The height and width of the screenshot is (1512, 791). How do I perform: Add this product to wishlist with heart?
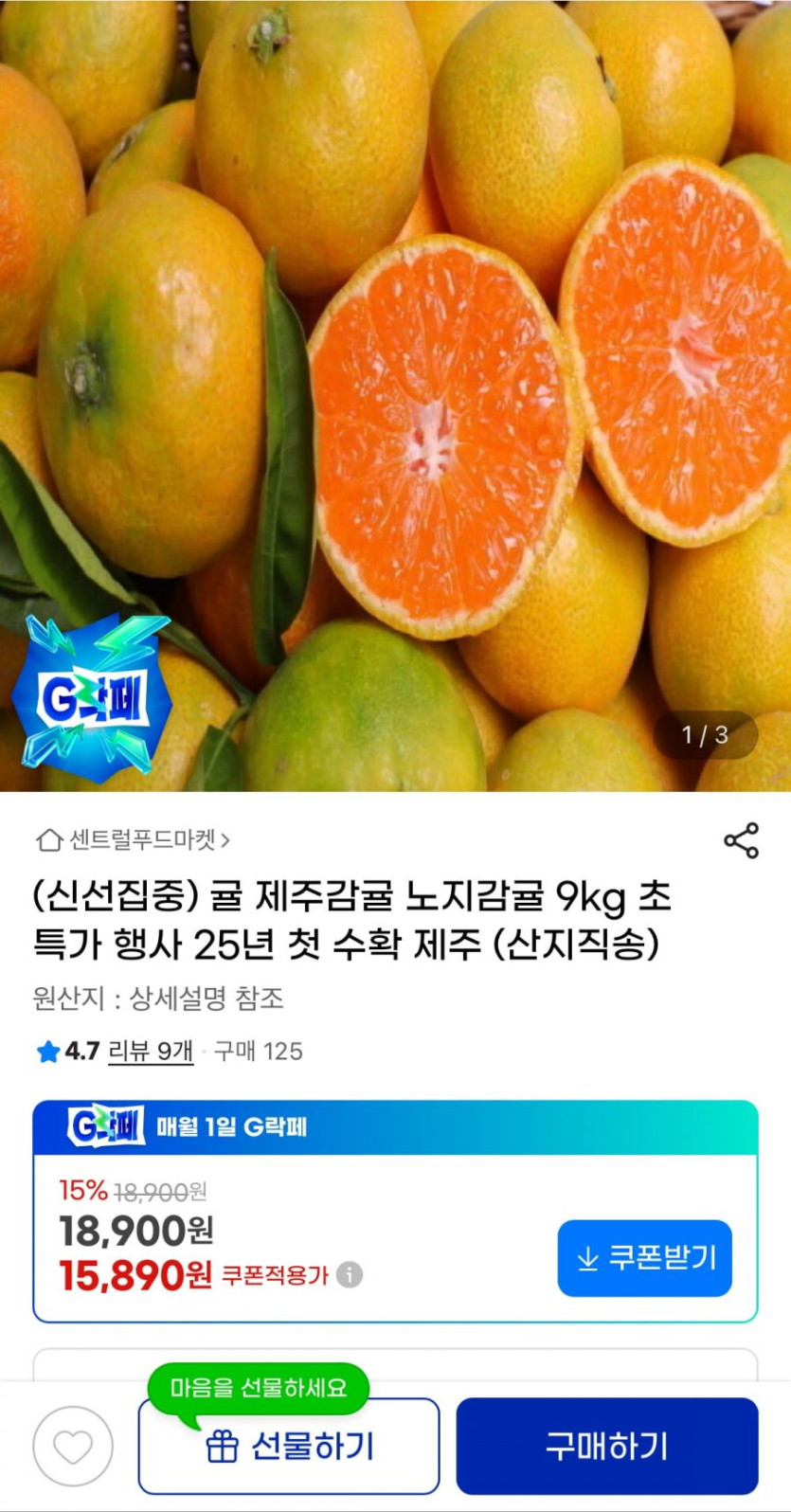click(73, 1446)
